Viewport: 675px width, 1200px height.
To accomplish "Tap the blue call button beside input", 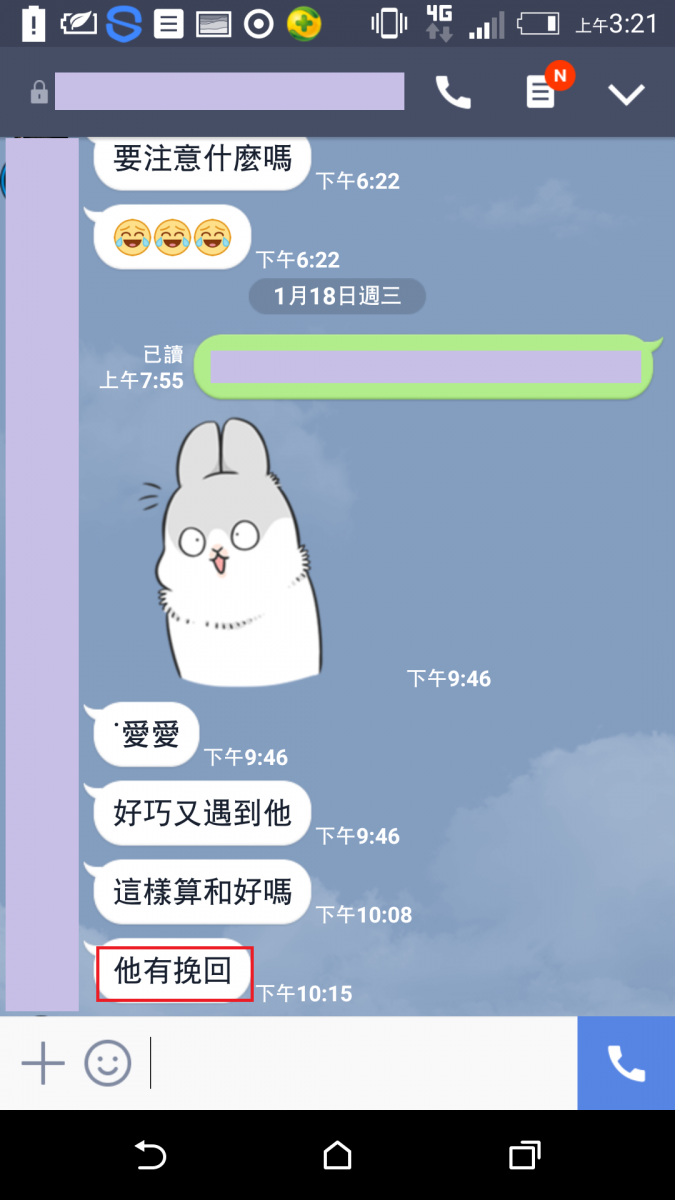I will pos(626,1063).
